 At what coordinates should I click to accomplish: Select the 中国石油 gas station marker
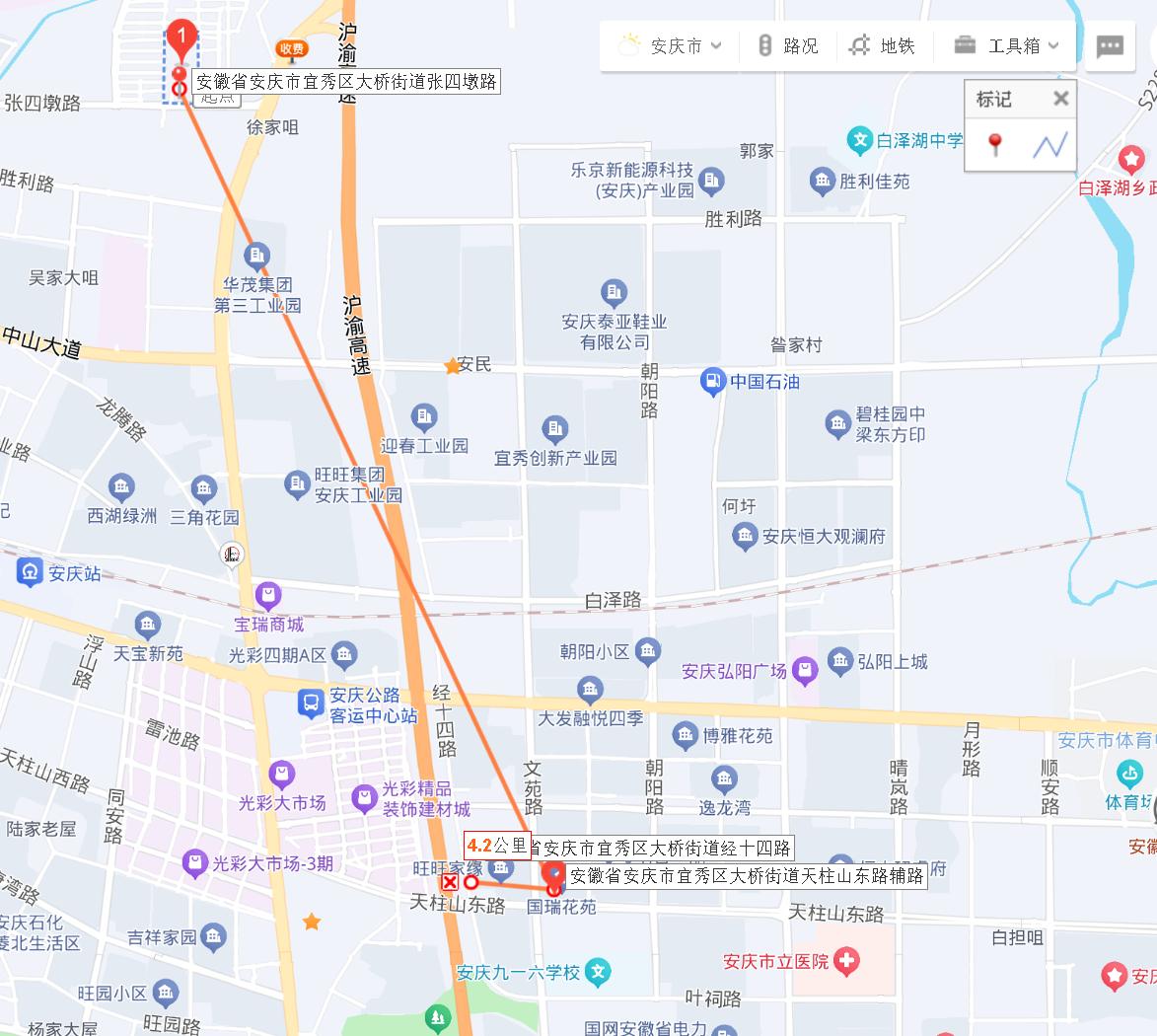point(712,382)
